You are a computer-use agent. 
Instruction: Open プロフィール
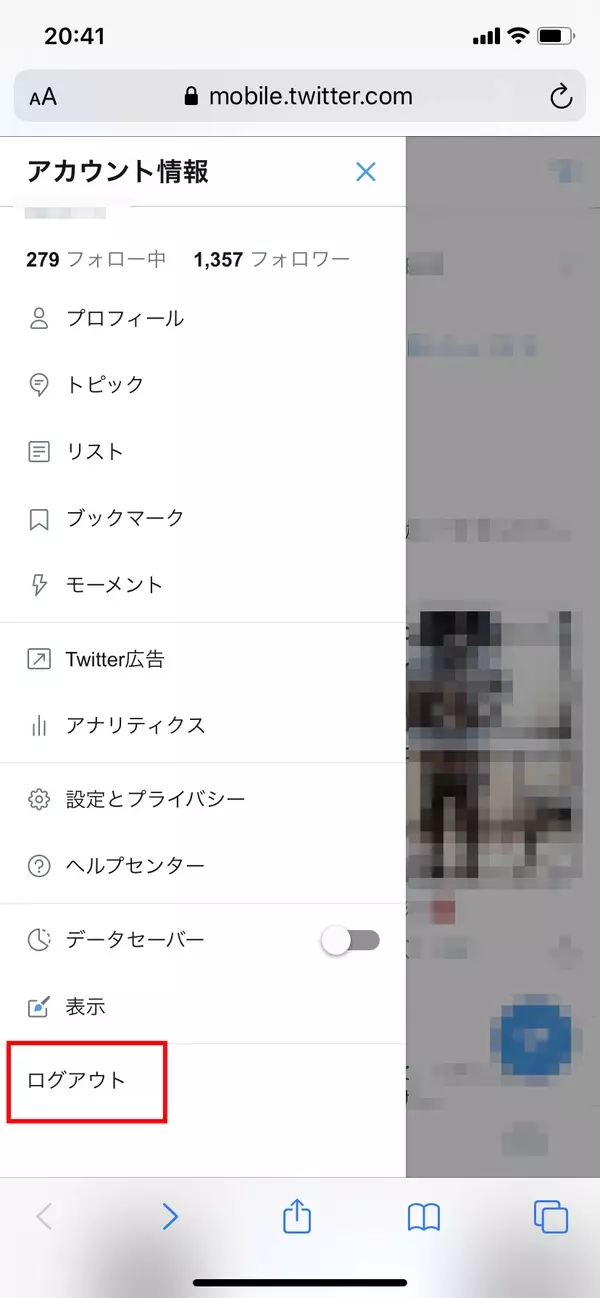203,319
